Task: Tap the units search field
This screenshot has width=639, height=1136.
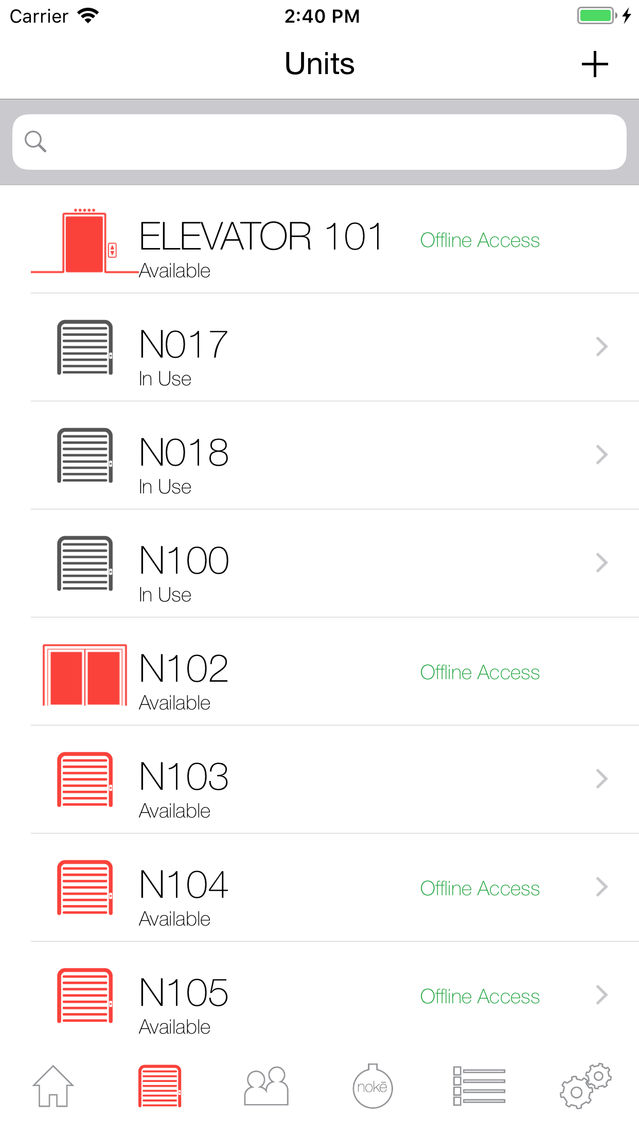Action: 320,142
